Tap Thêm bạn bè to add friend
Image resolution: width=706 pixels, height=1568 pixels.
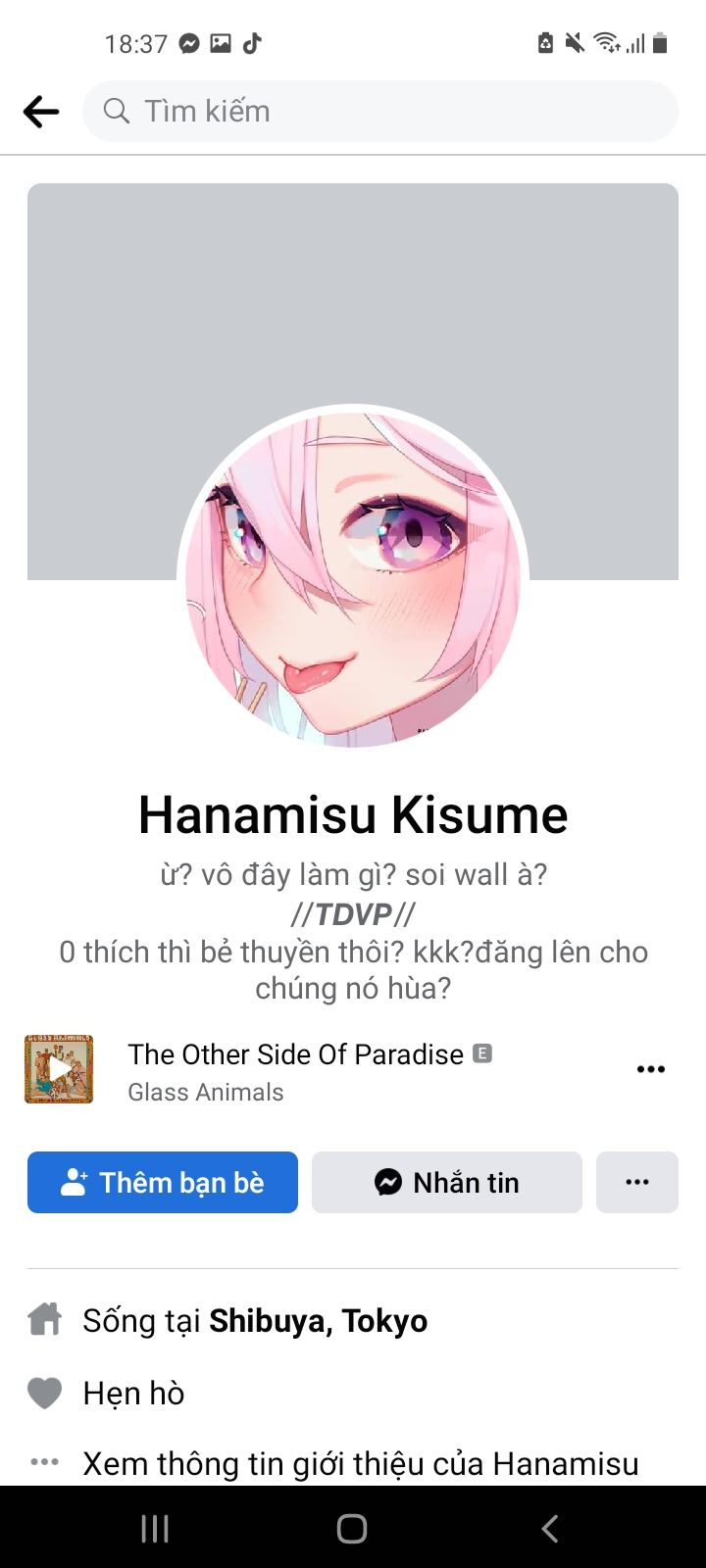pyautogui.click(x=163, y=1183)
